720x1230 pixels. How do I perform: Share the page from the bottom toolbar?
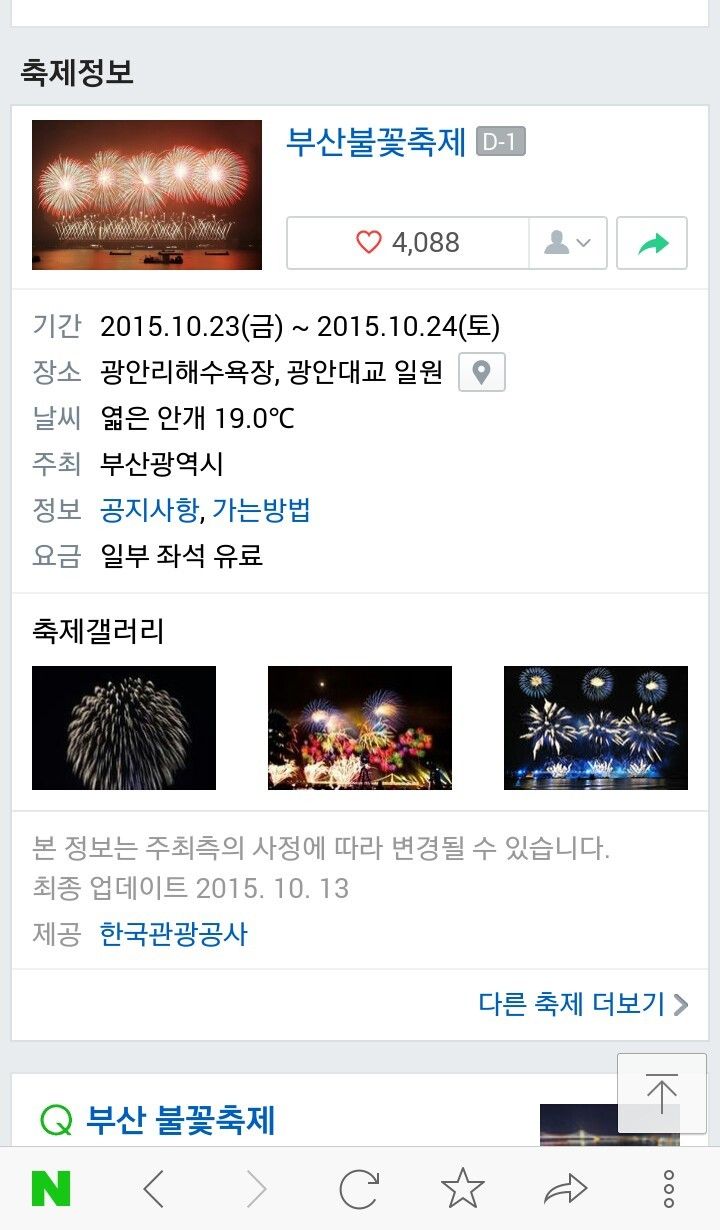[x=565, y=1189]
